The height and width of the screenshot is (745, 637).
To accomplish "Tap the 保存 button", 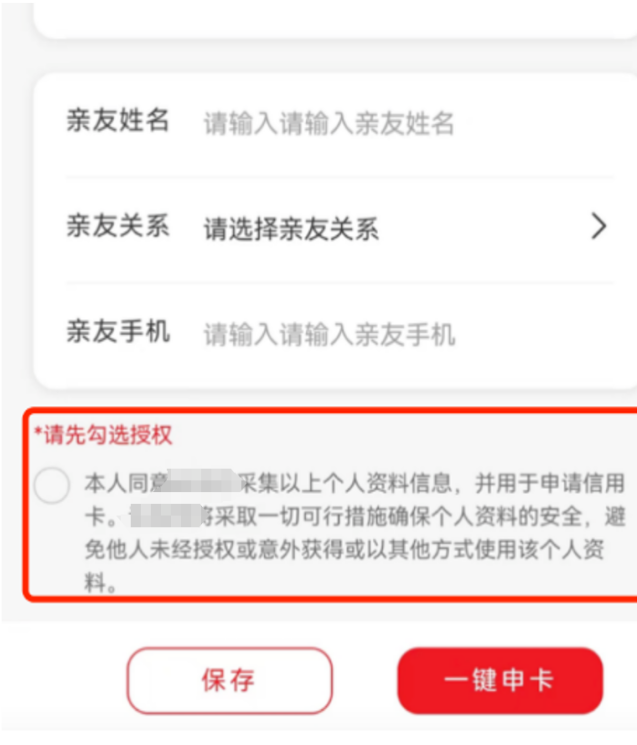I will tap(229, 681).
